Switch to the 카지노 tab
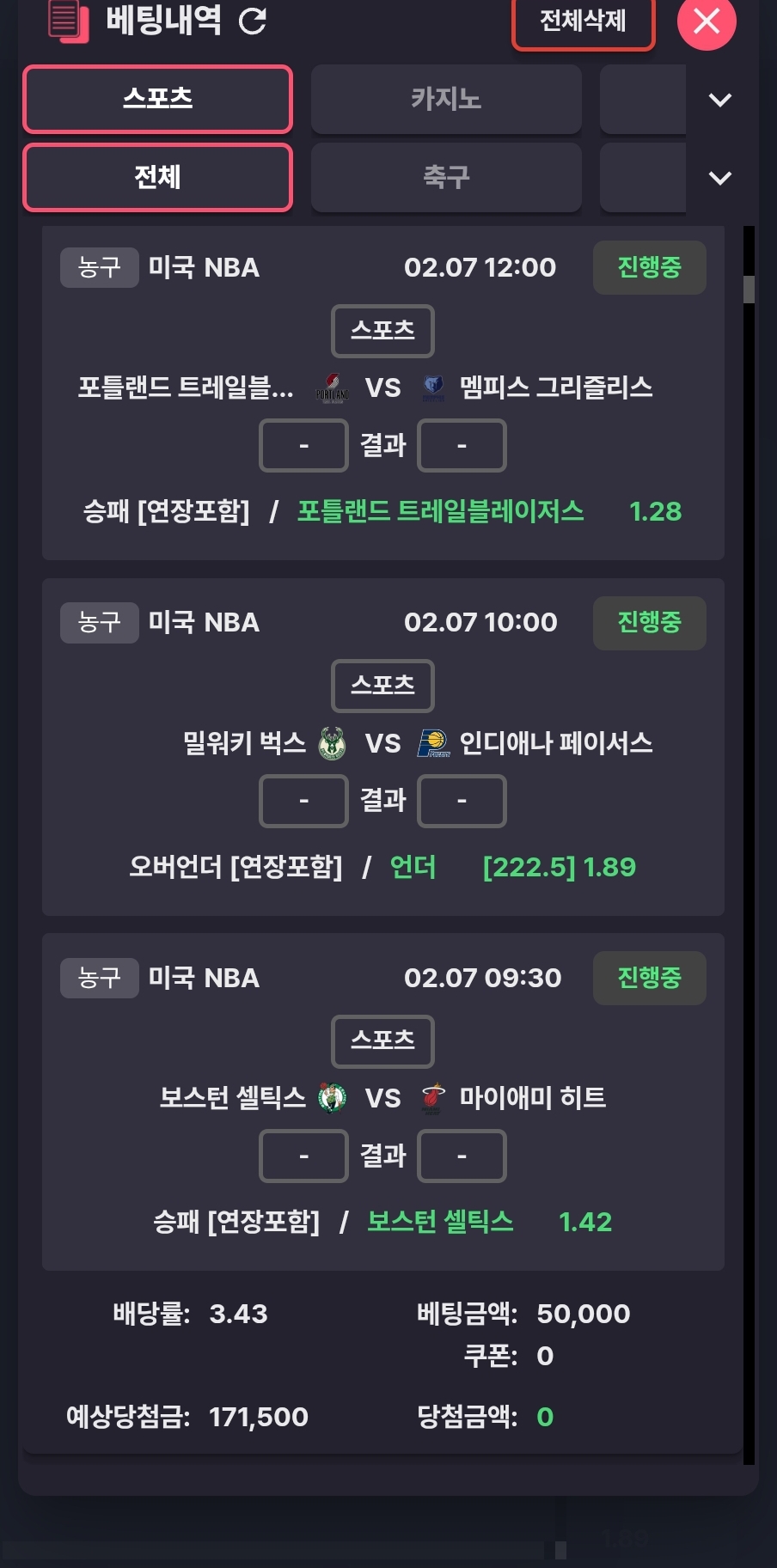 point(445,99)
